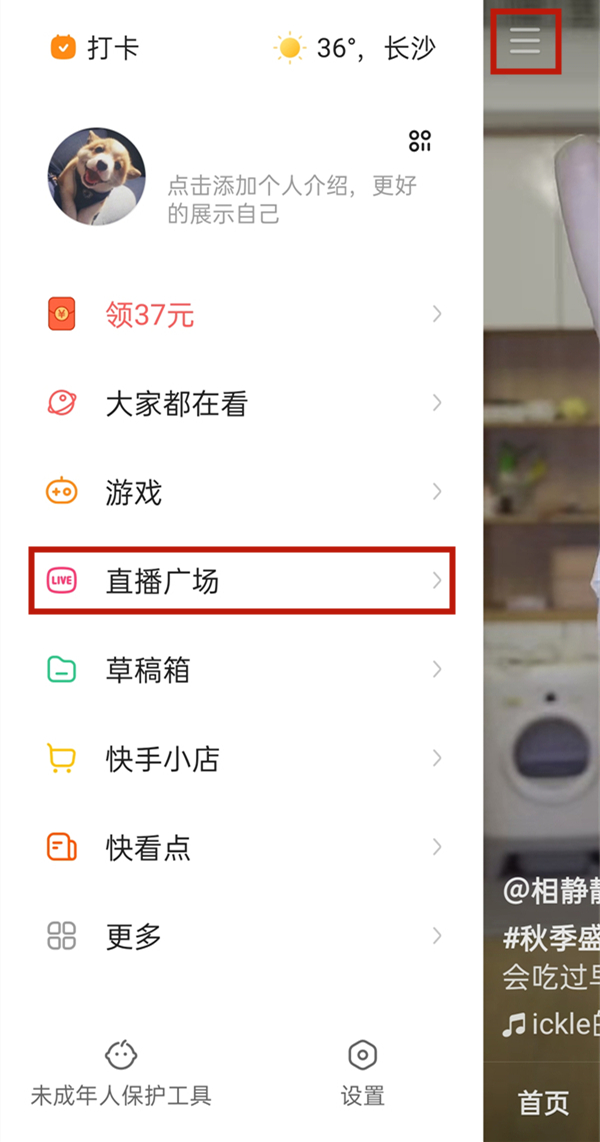Visit 快手小店 shop
The width and height of the screenshot is (600, 1142).
[242, 759]
